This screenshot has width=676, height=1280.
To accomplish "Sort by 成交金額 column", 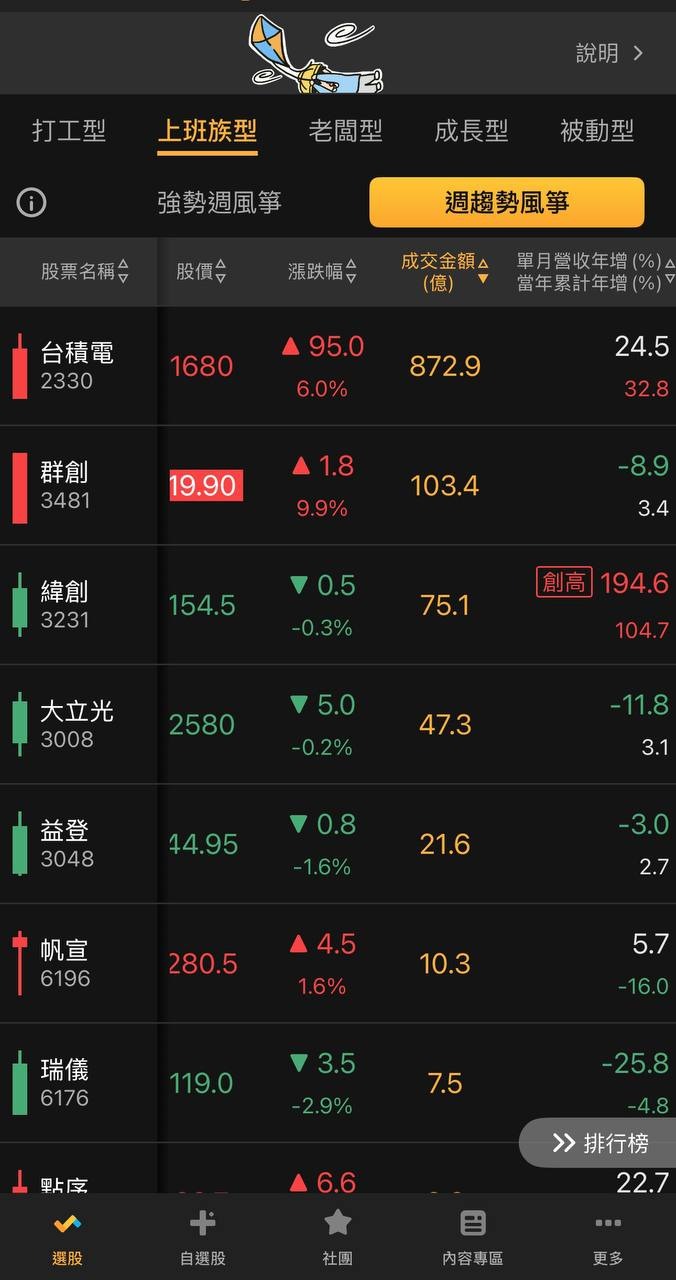I will tap(444, 271).
